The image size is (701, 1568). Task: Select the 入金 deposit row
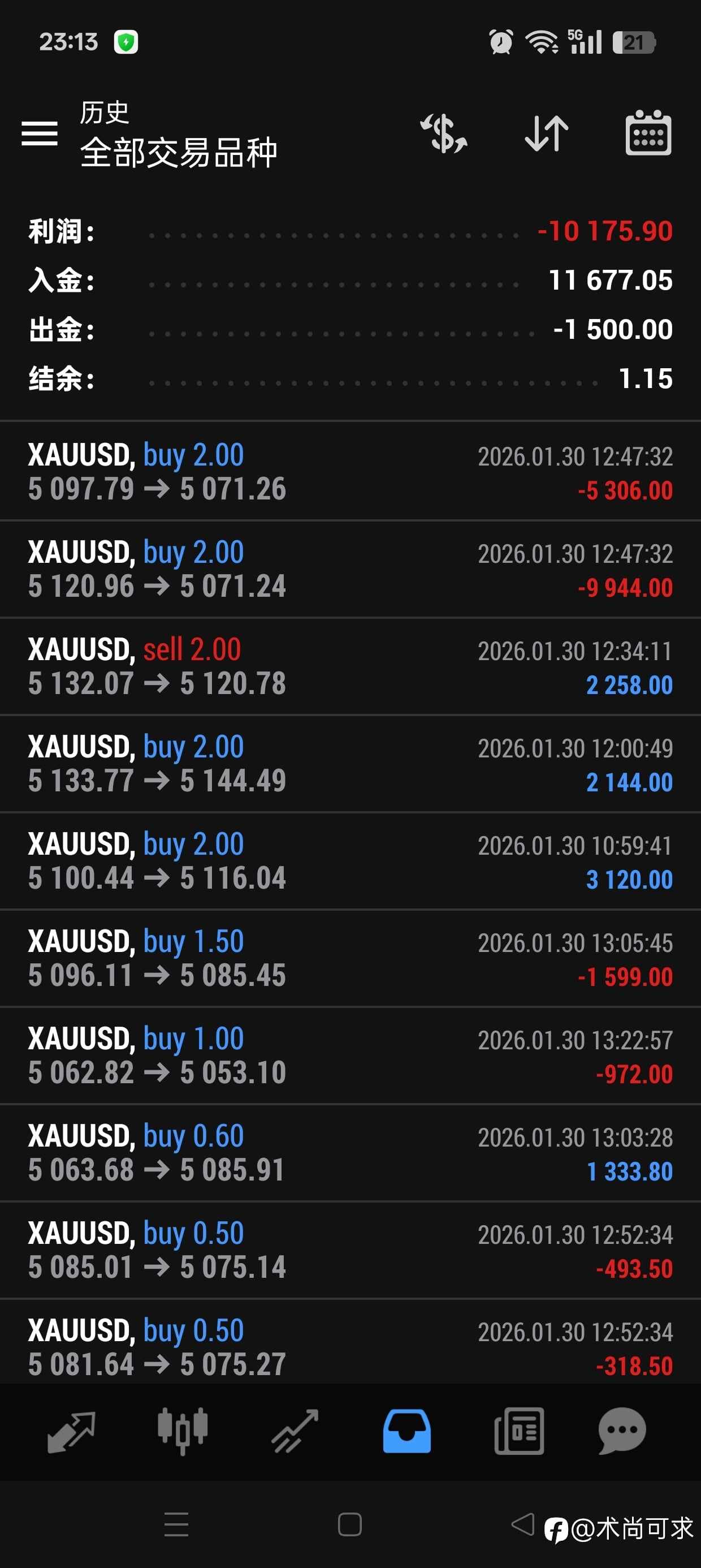pos(350,280)
